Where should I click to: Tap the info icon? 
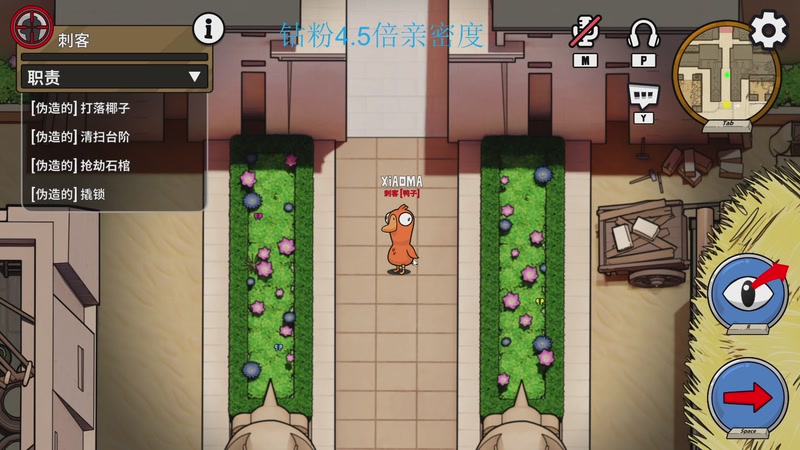pyautogui.click(x=207, y=29)
